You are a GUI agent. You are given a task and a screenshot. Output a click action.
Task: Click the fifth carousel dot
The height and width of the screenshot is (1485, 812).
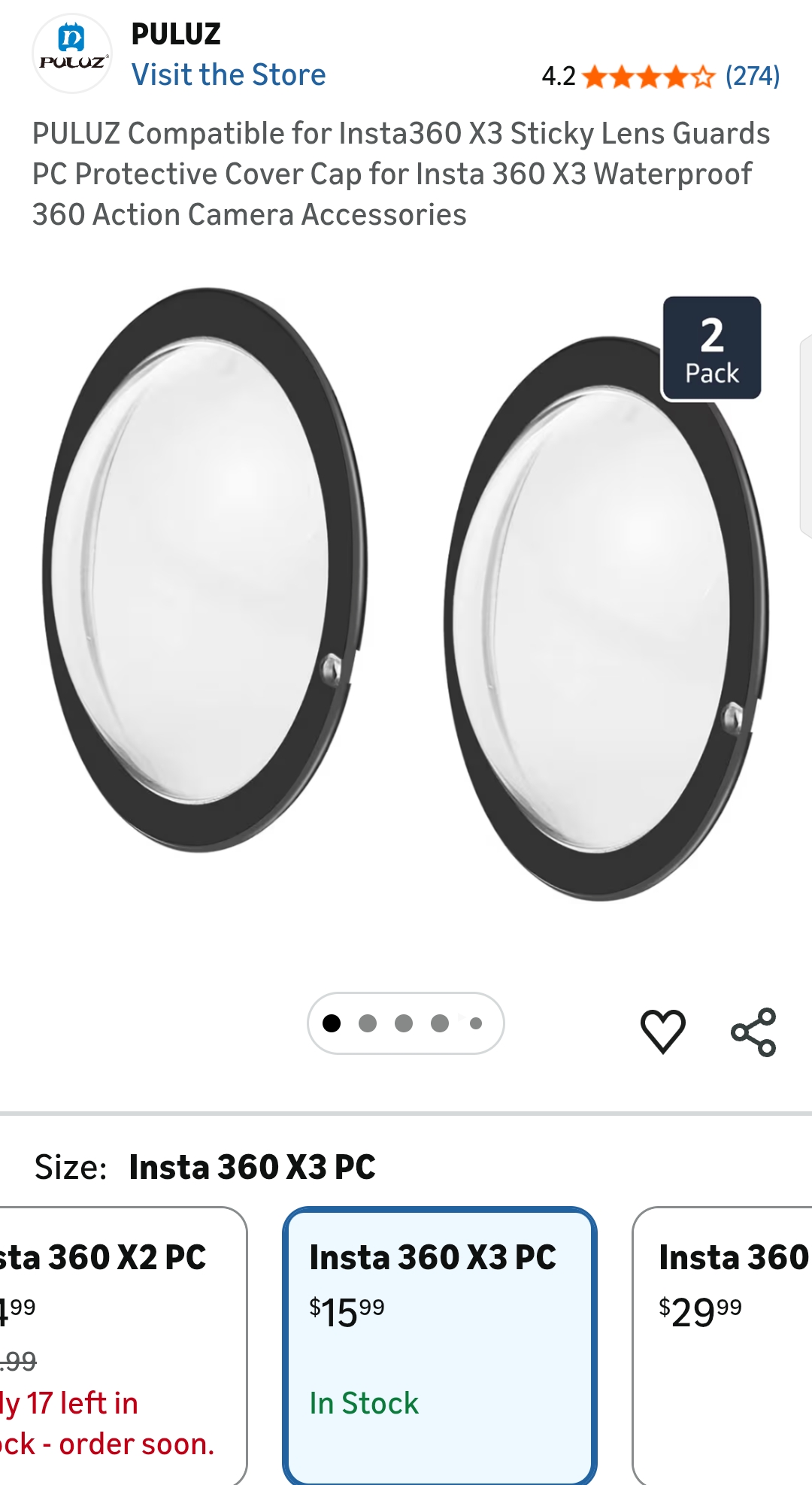point(476,1022)
